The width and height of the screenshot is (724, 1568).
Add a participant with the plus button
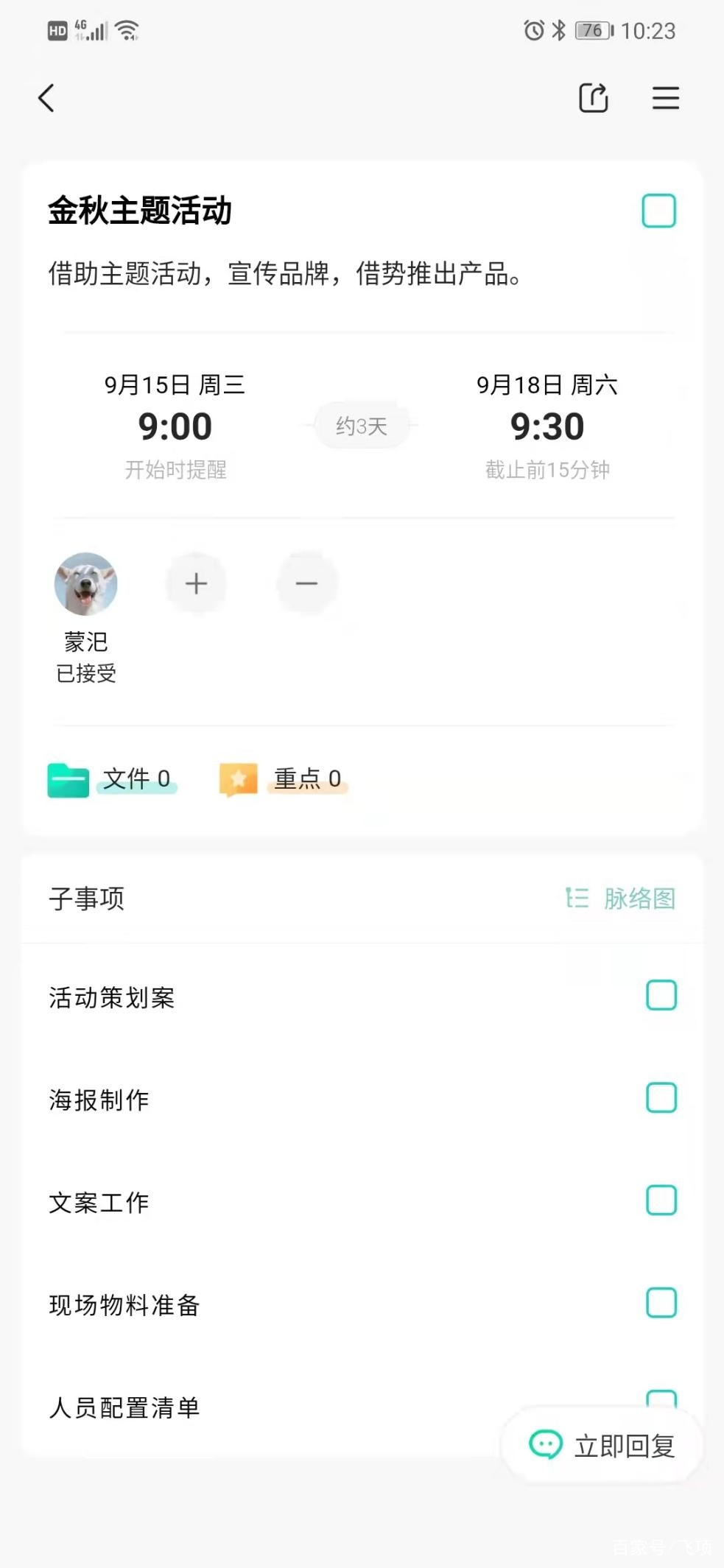point(196,584)
